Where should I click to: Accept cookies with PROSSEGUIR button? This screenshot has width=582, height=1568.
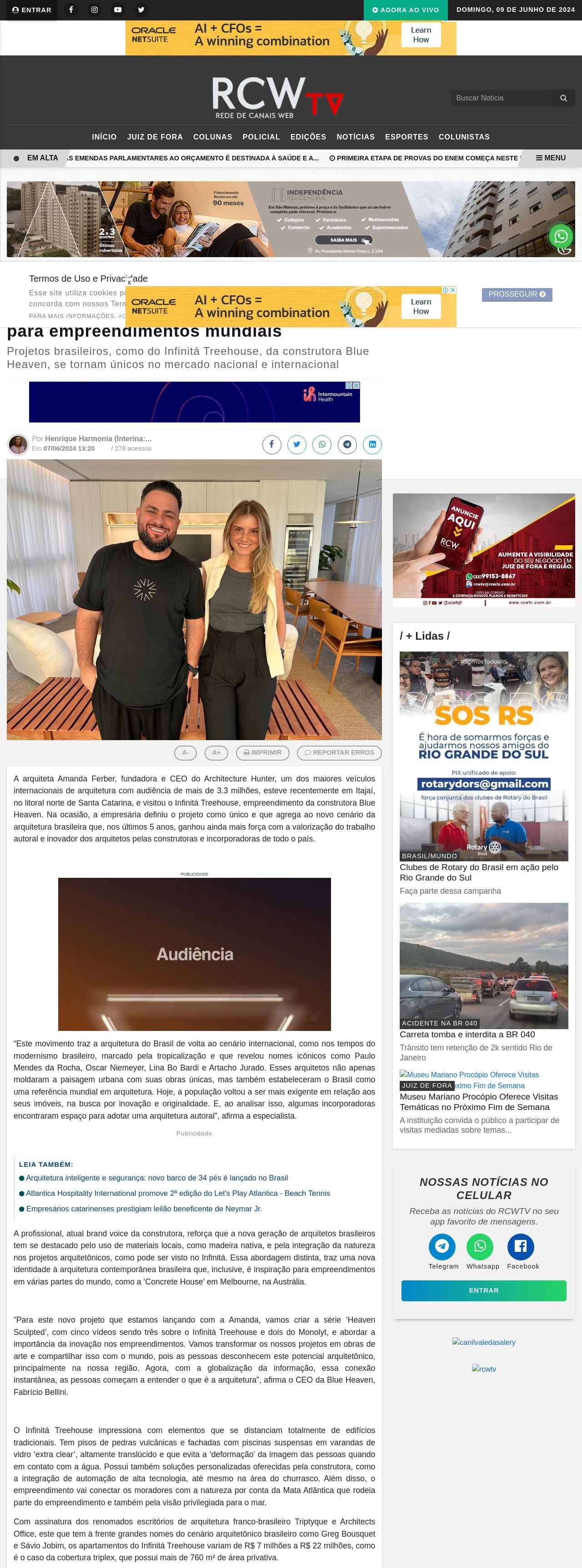point(516,294)
